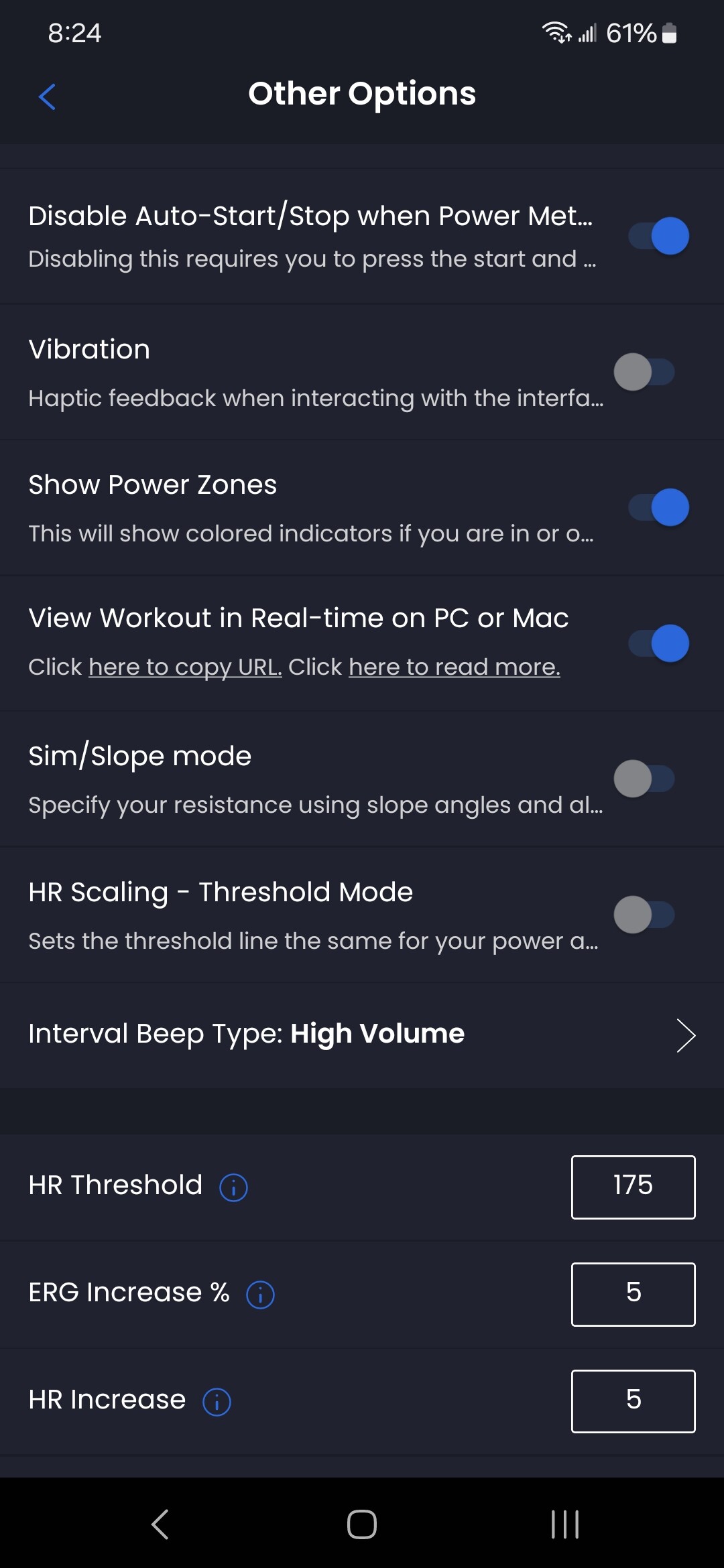Tap the system home button
The width and height of the screenshot is (724, 1568).
pyautogui.click(x=362, y=1524)
